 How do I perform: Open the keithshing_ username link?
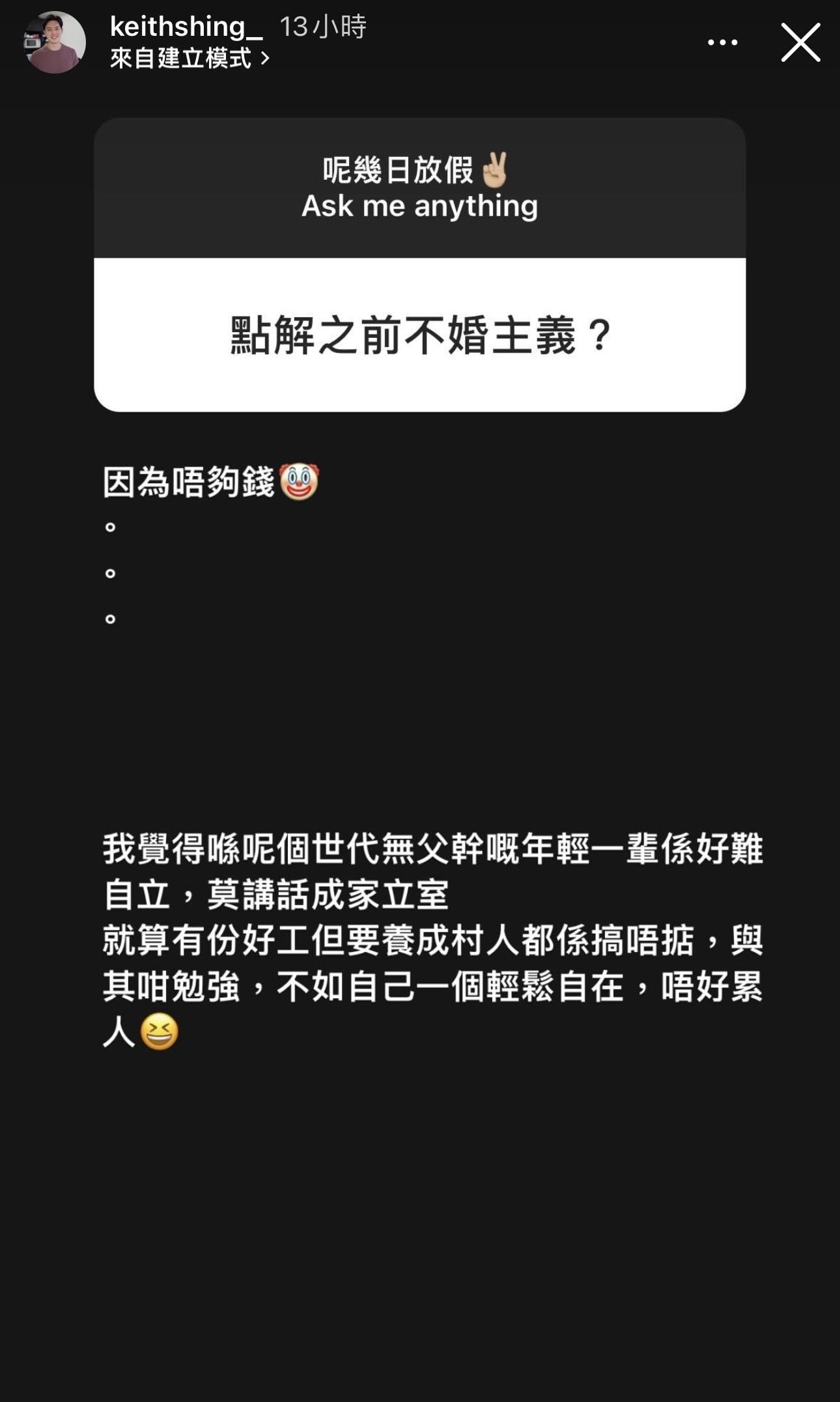[186, 27]
